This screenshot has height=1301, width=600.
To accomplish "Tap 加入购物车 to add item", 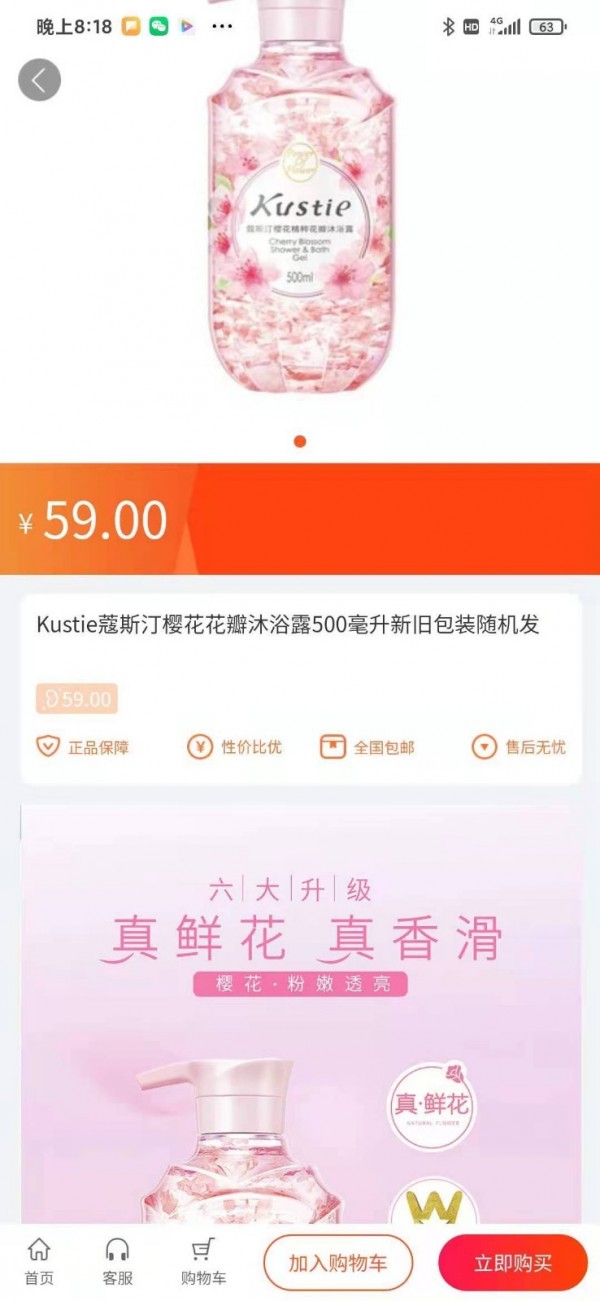I will [338, 1262].
